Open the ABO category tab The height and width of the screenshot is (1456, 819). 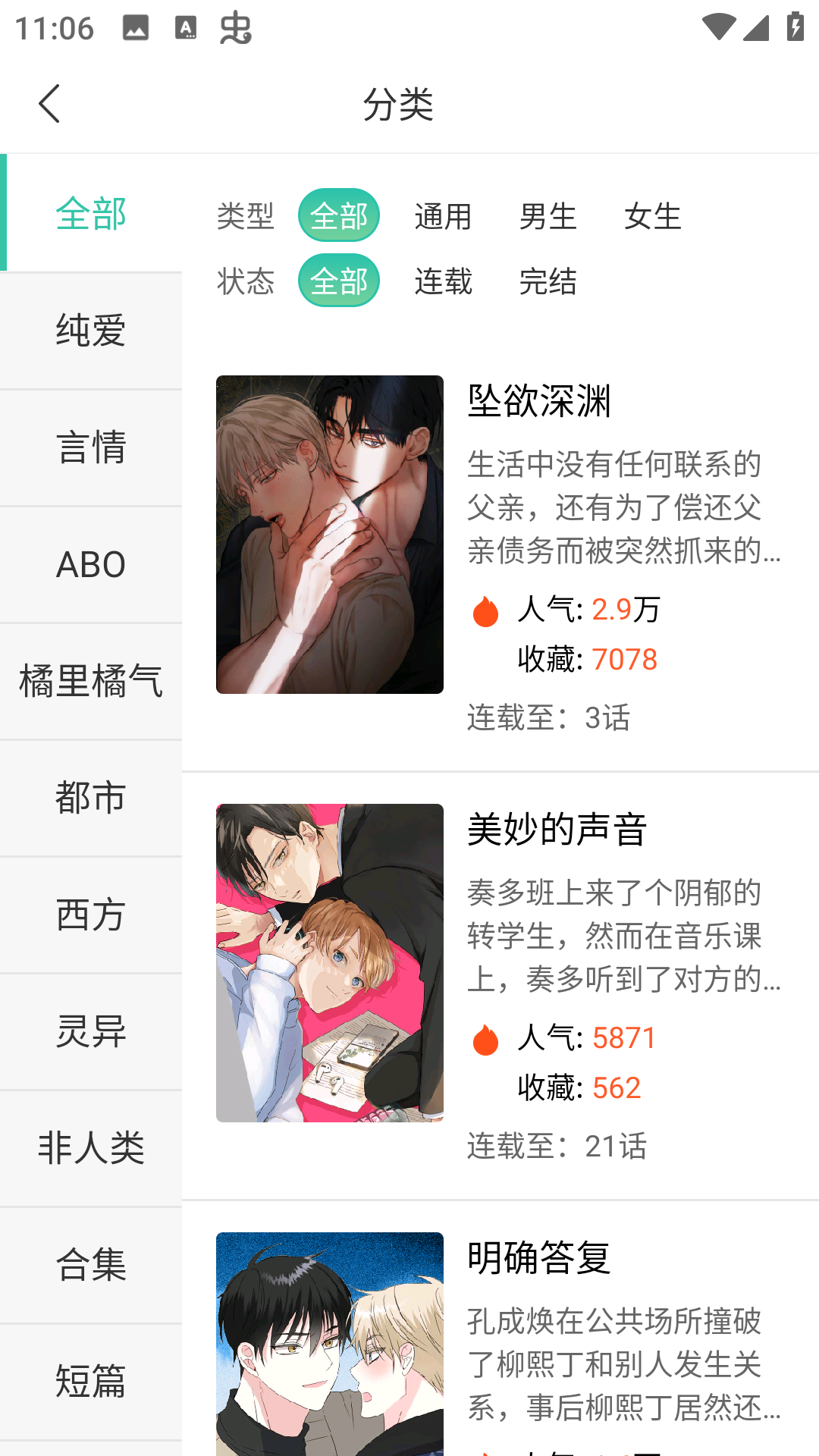point(90,565)
